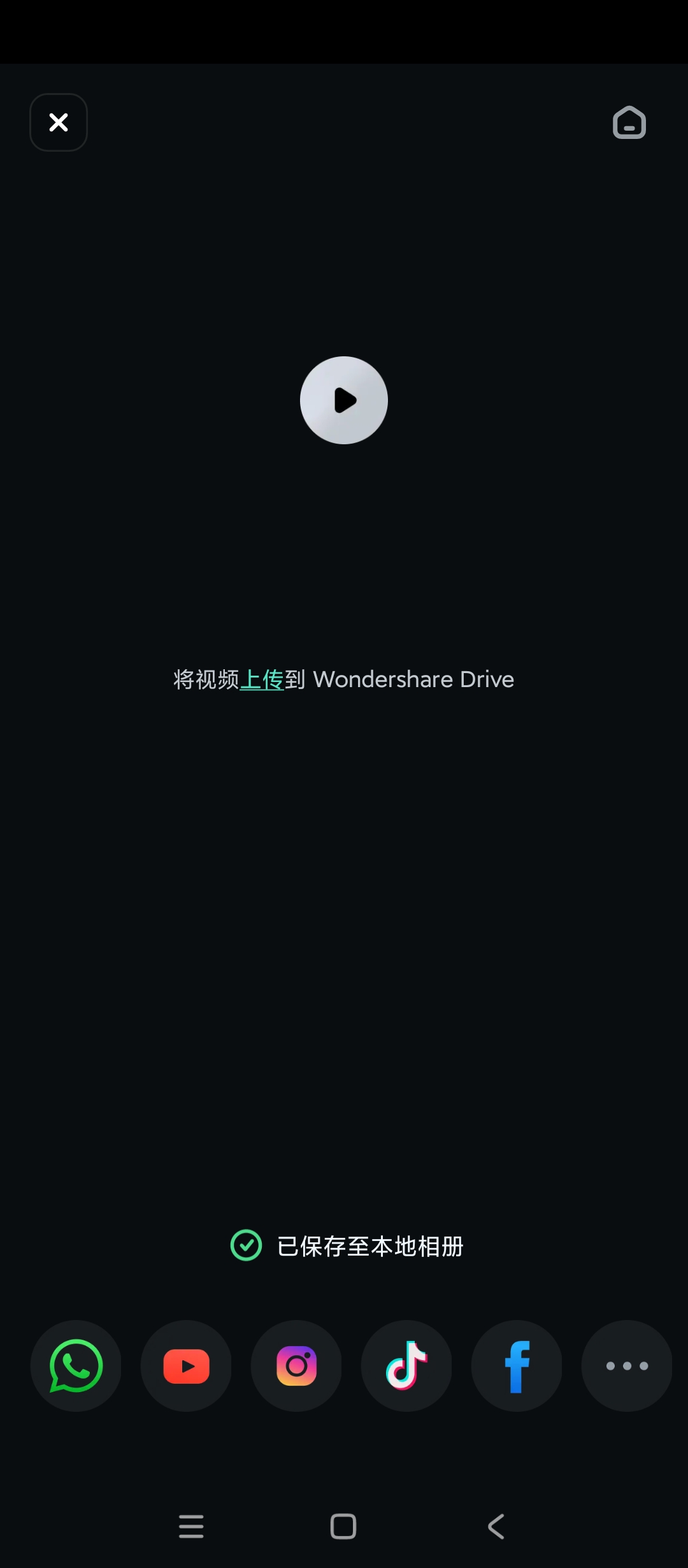Open more sharing options

point(627,1366)
